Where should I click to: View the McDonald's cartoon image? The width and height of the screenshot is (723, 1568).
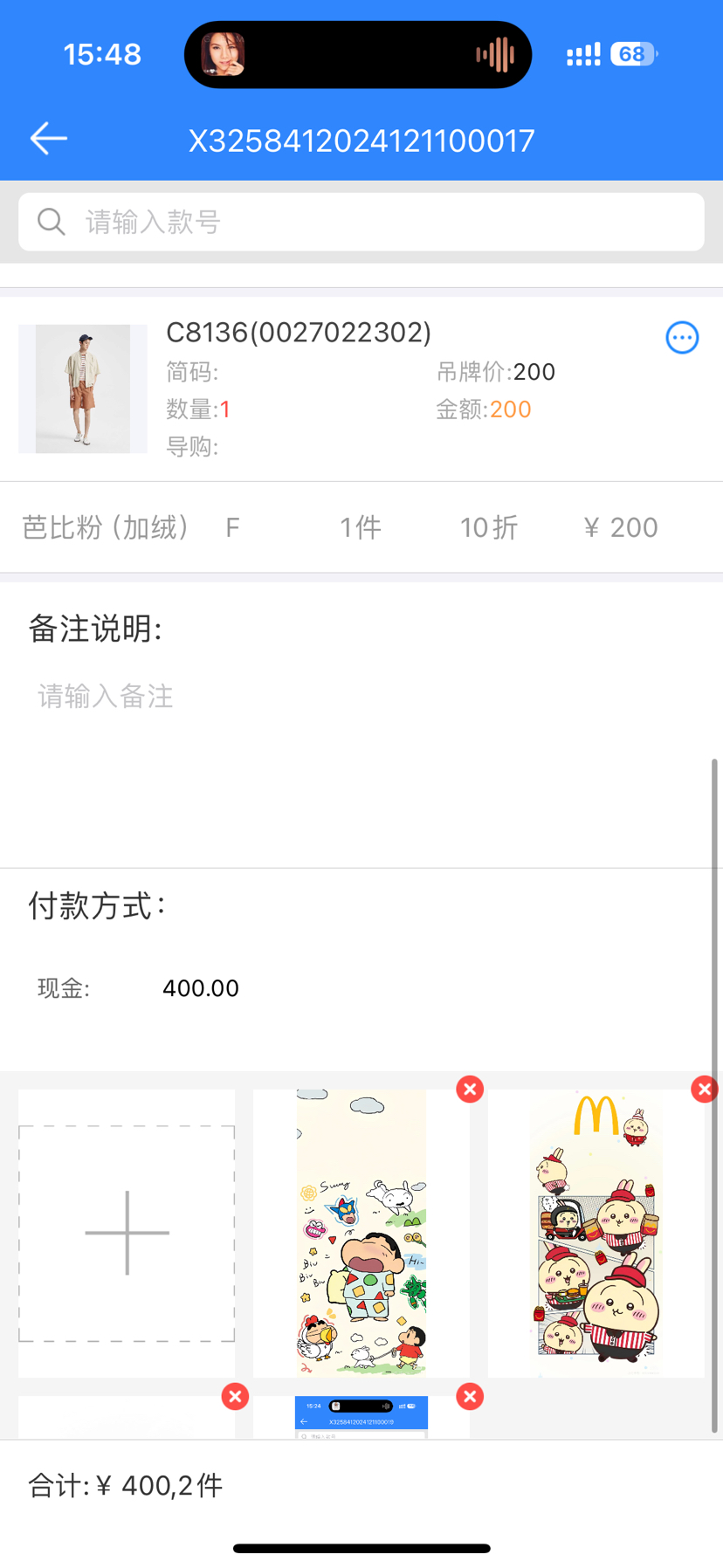pos(596,1233)
